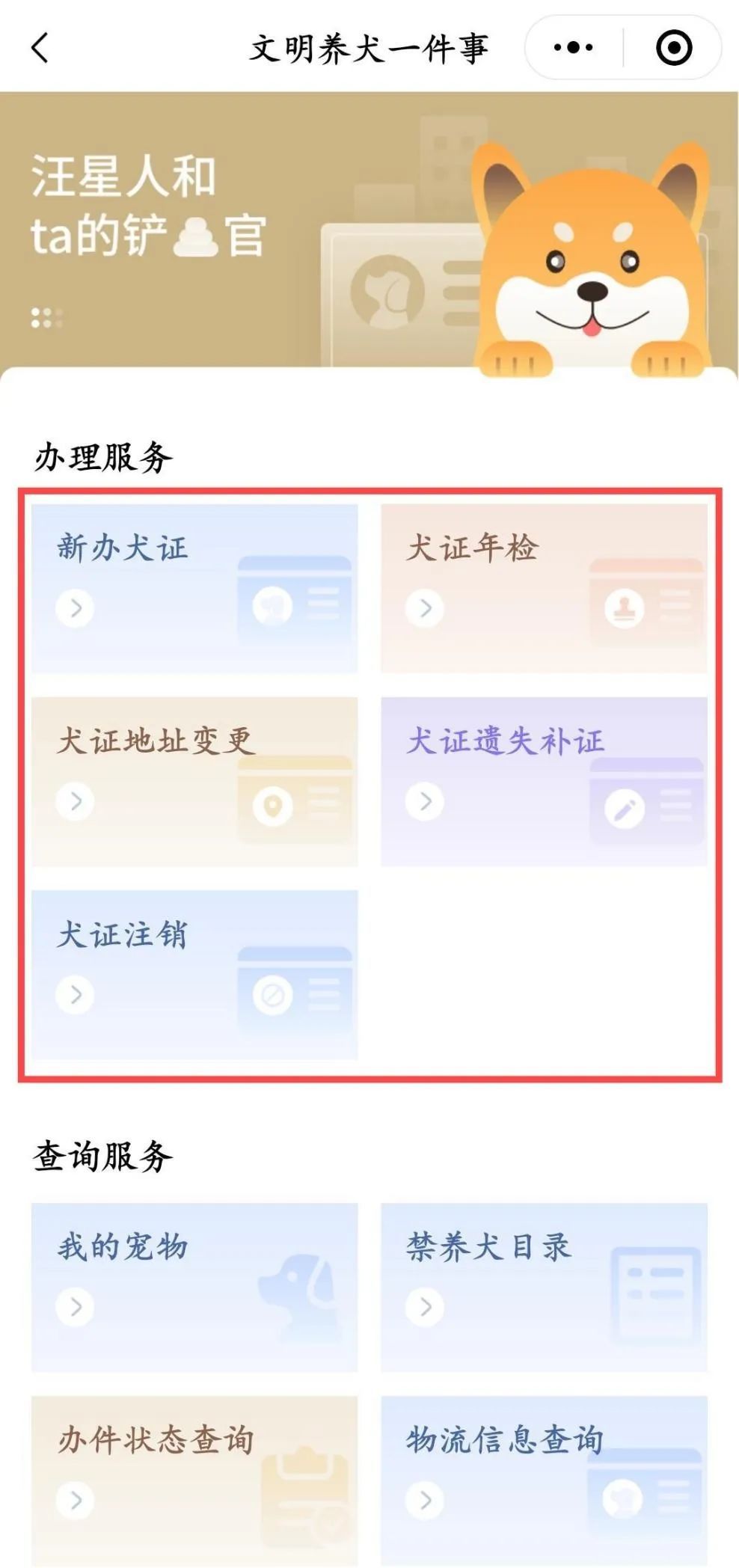Check 办件状态查询 card

click(194, 1477)
